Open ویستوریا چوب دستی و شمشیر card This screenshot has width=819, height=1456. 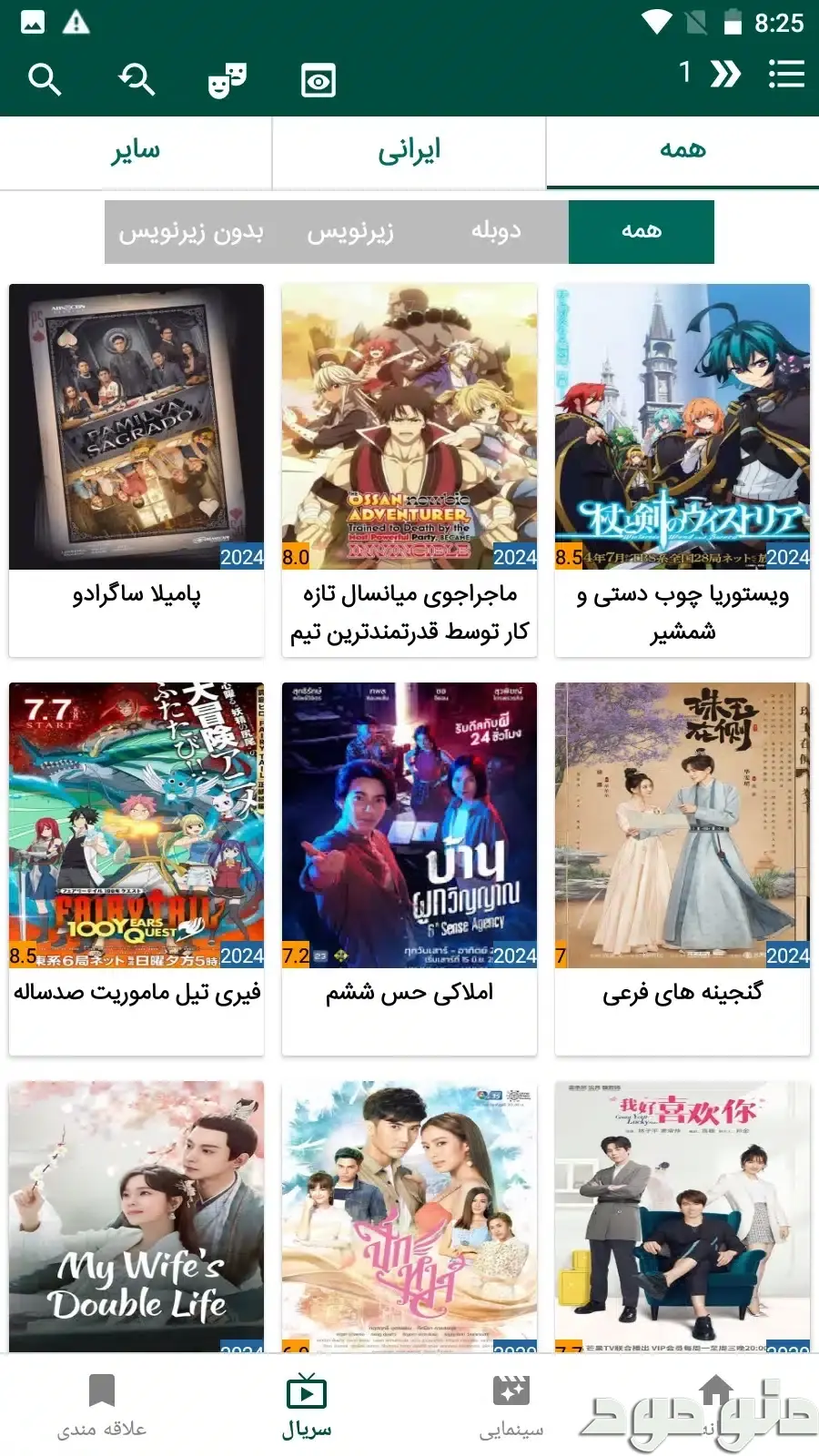(x=682, y=469)
